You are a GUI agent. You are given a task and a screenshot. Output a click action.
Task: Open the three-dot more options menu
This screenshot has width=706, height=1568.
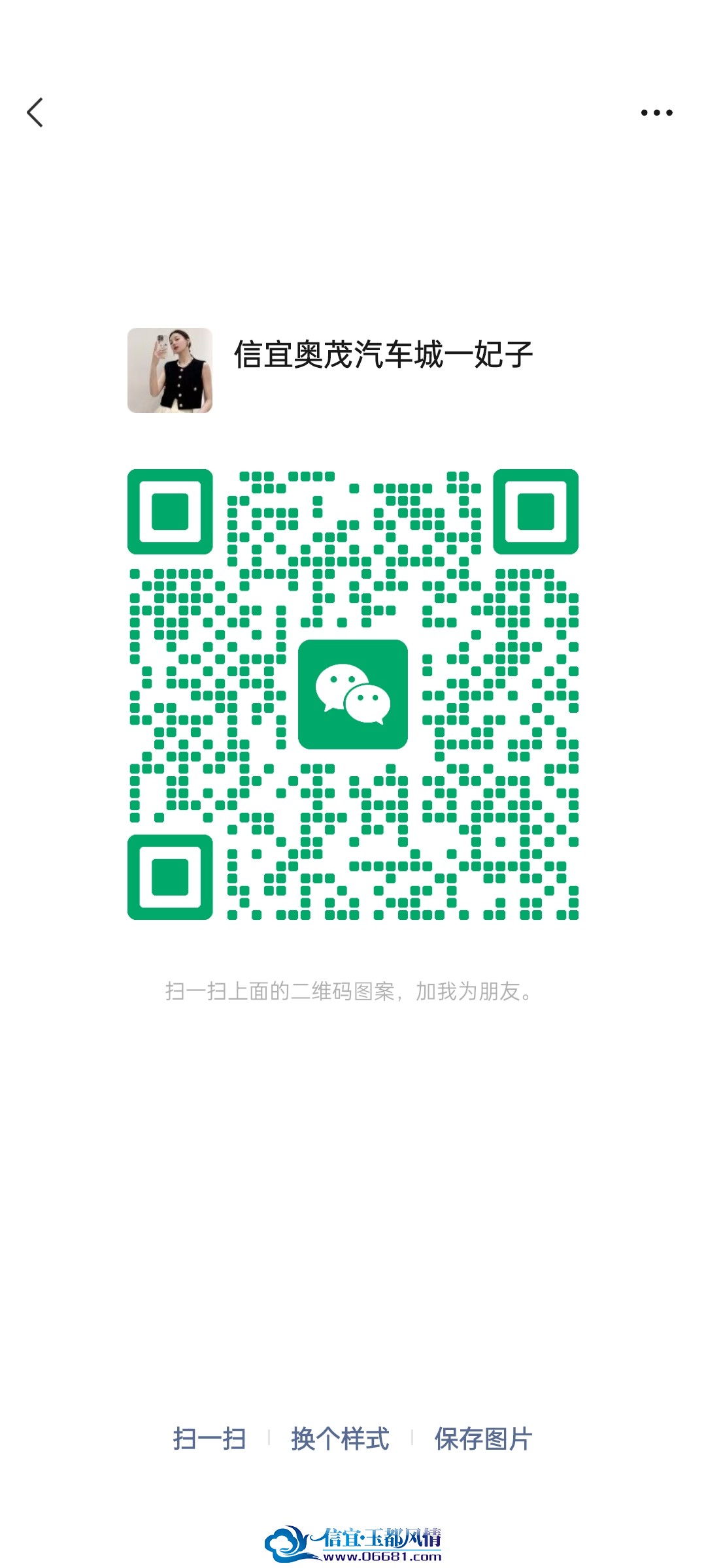(x=656, y=112)
